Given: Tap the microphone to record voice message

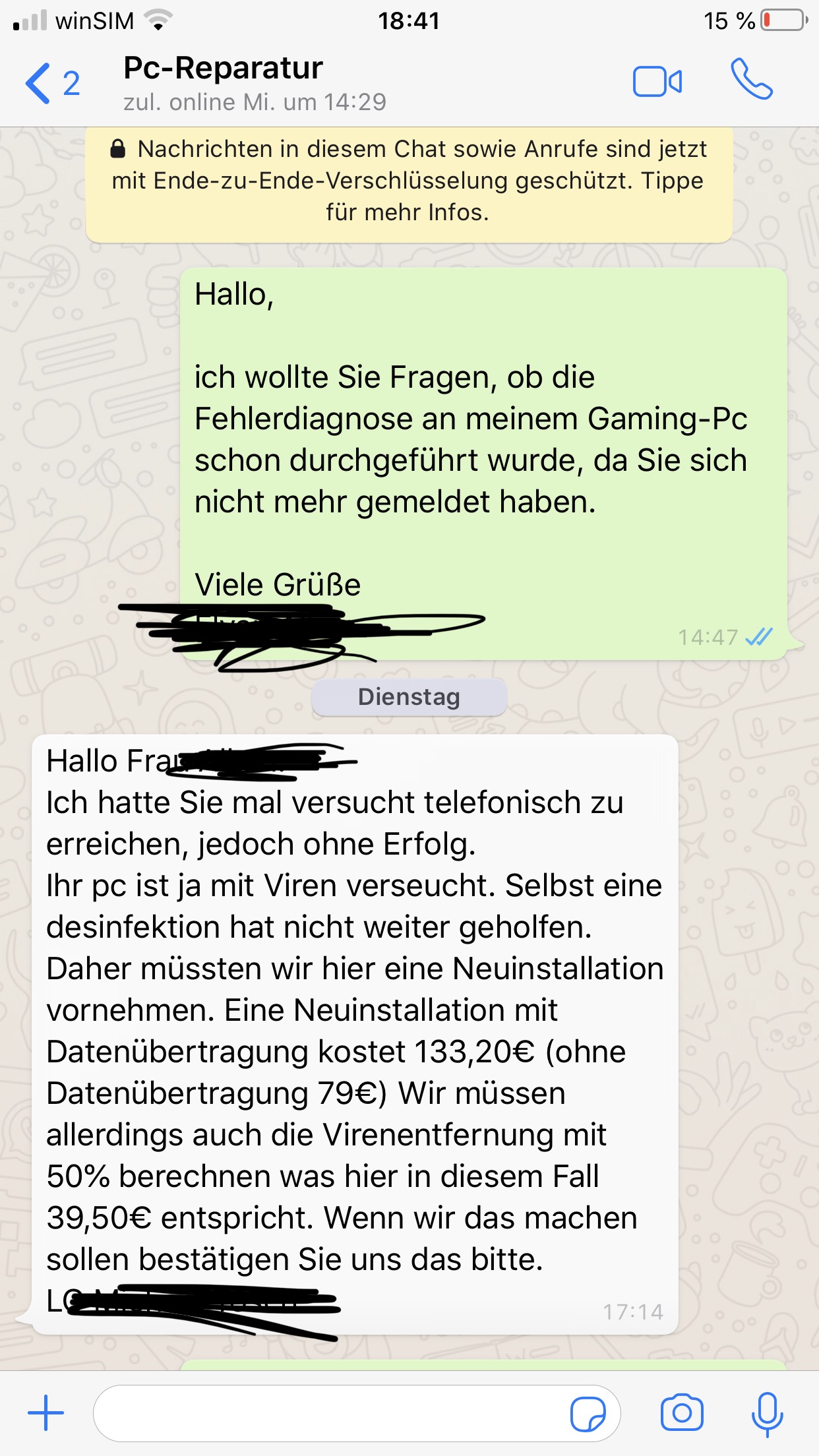Looking at the screenshot, I should [x=766, y=1413].
